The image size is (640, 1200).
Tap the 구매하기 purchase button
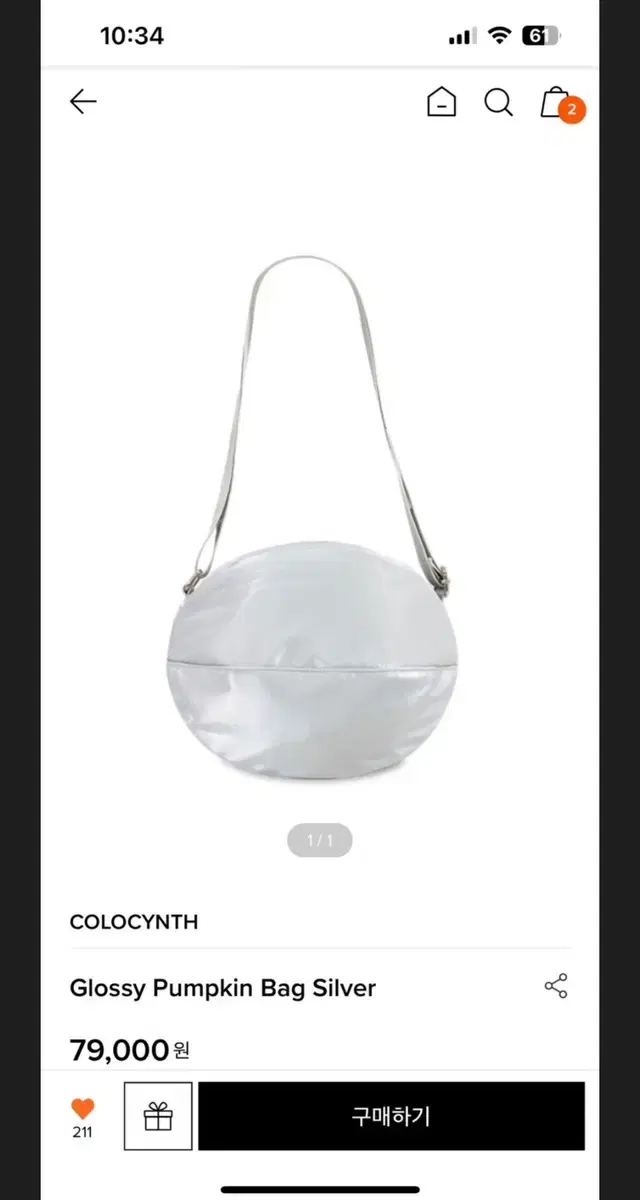[x=391, y=1116]
